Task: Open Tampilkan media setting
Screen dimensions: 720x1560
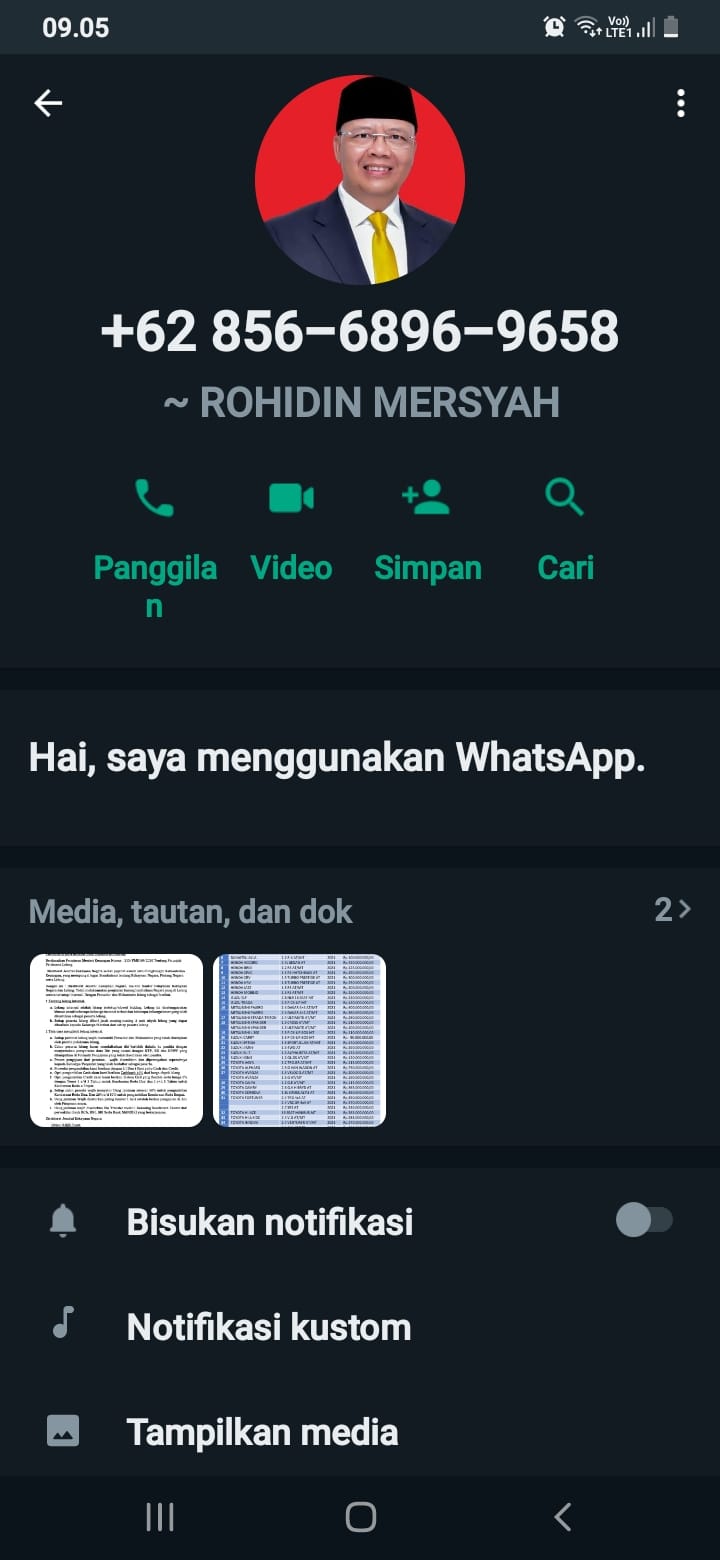Action: click(x=262, y=1432)
